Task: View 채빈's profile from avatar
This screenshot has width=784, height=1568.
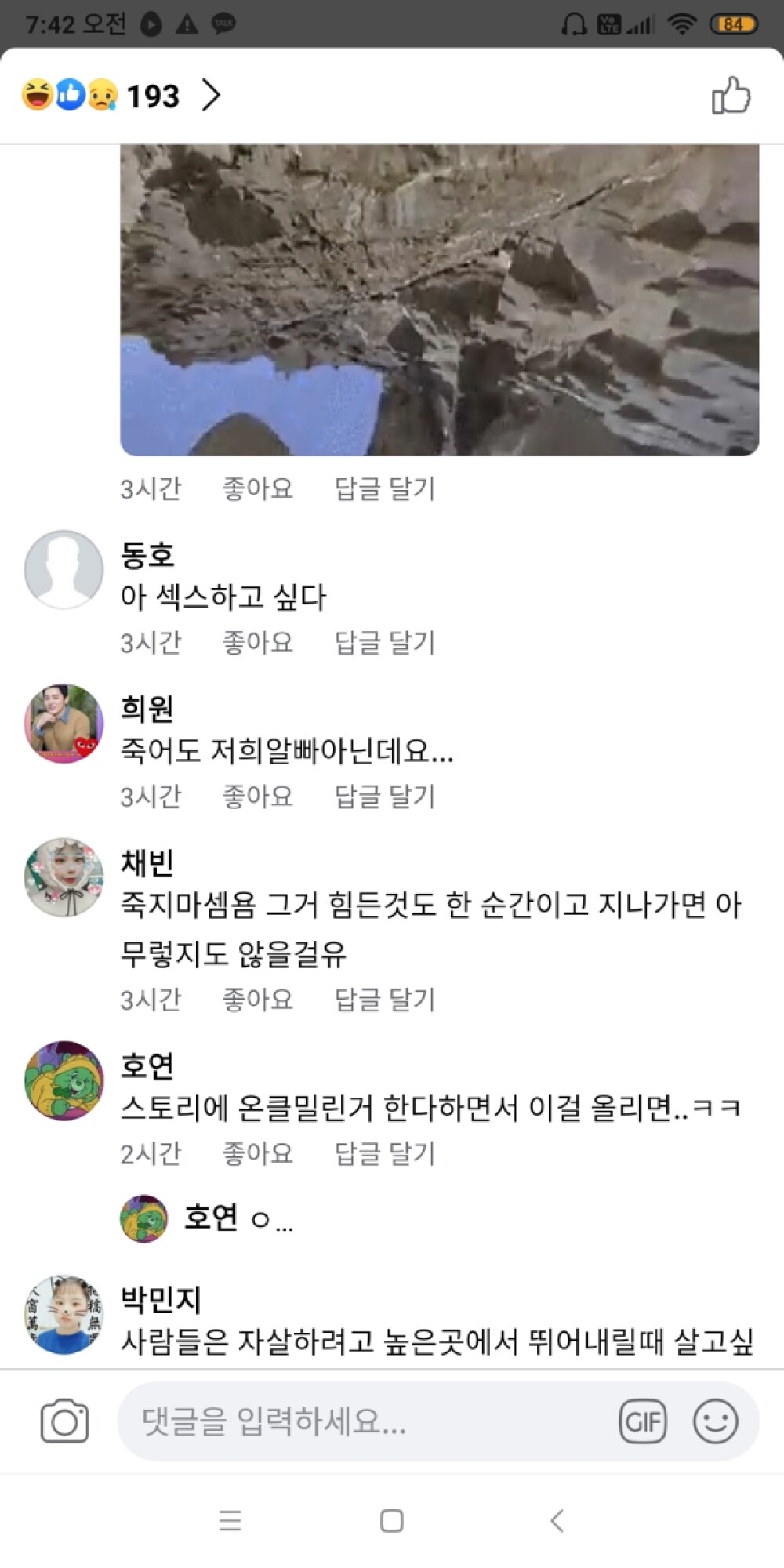Action: (x=64, y=877)
